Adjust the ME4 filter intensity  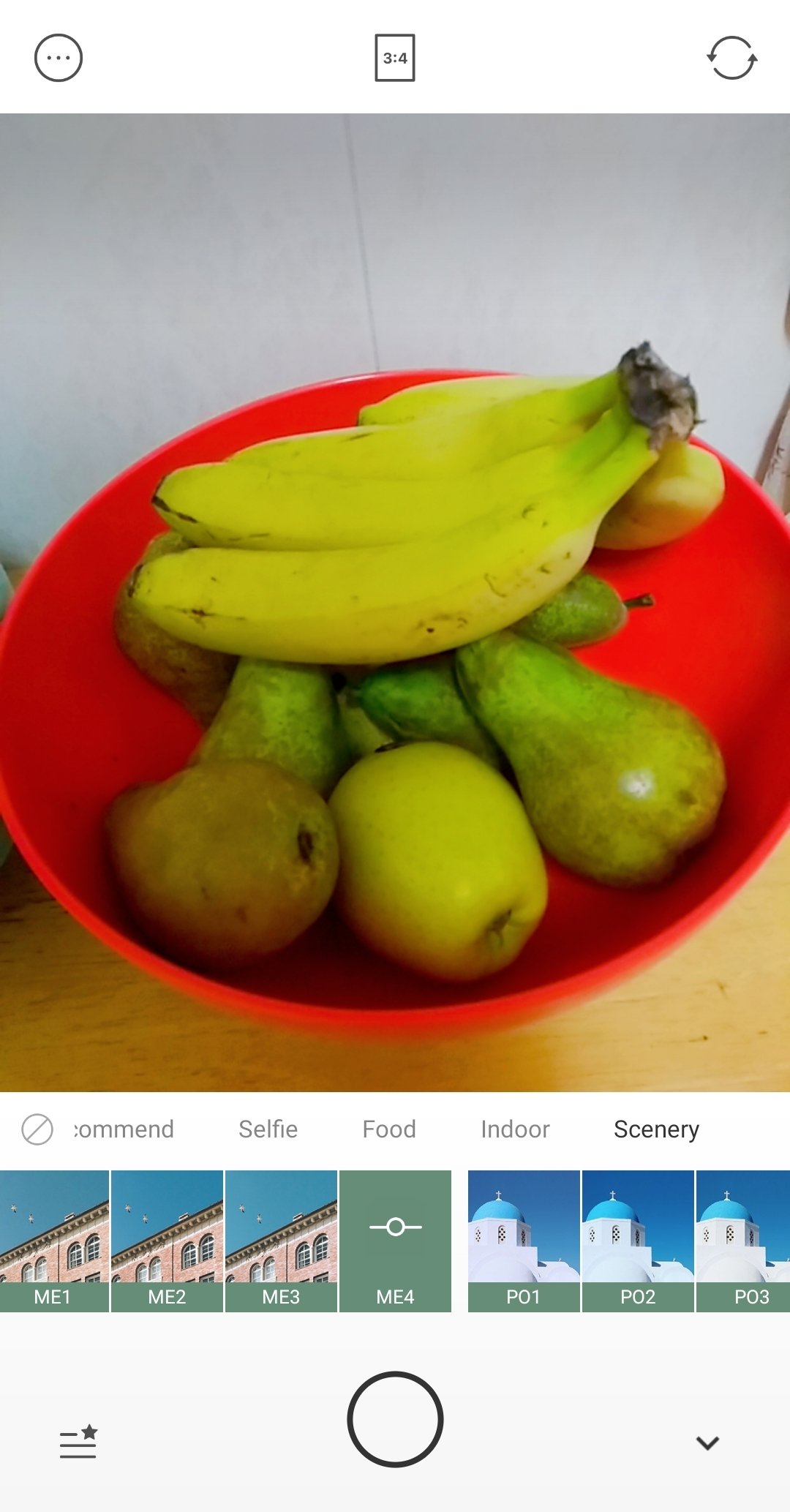click(x=395, y=1241)
